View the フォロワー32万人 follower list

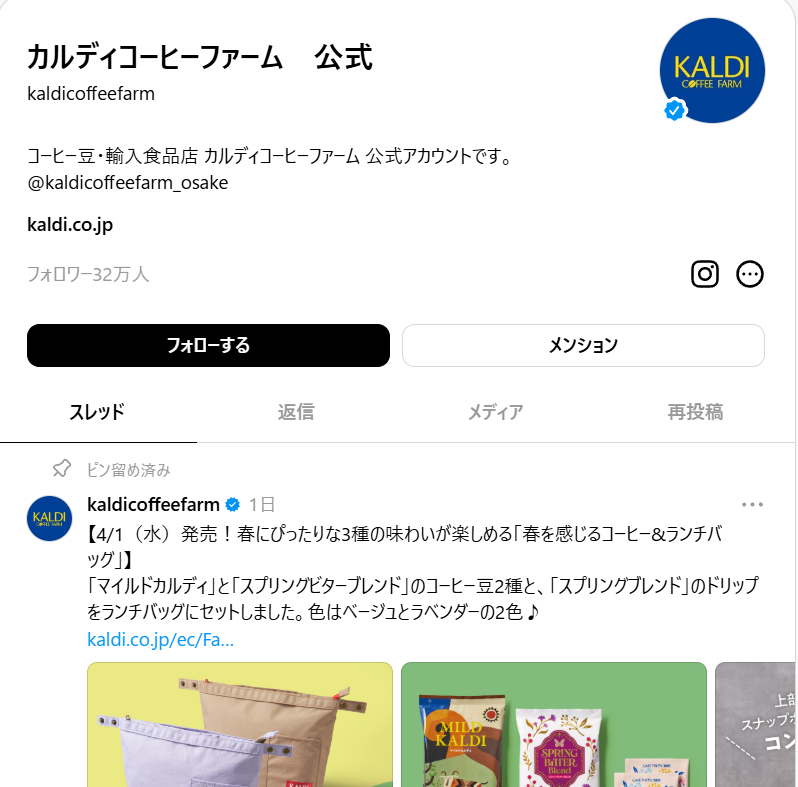pos(88,273)
